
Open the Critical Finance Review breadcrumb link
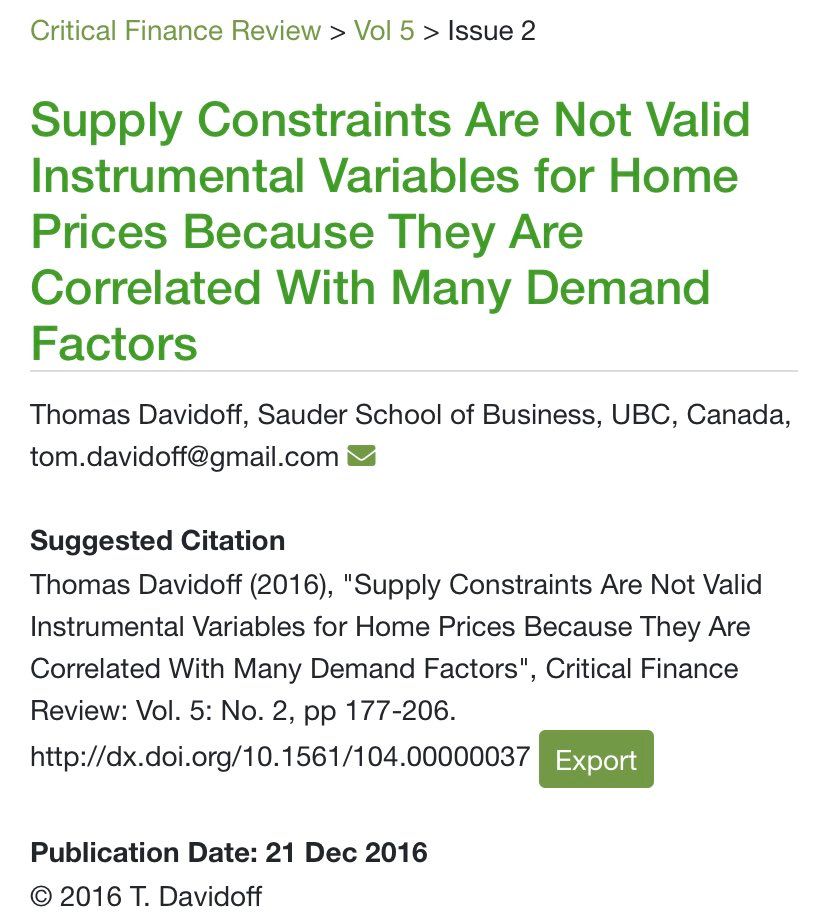[175, 31]
